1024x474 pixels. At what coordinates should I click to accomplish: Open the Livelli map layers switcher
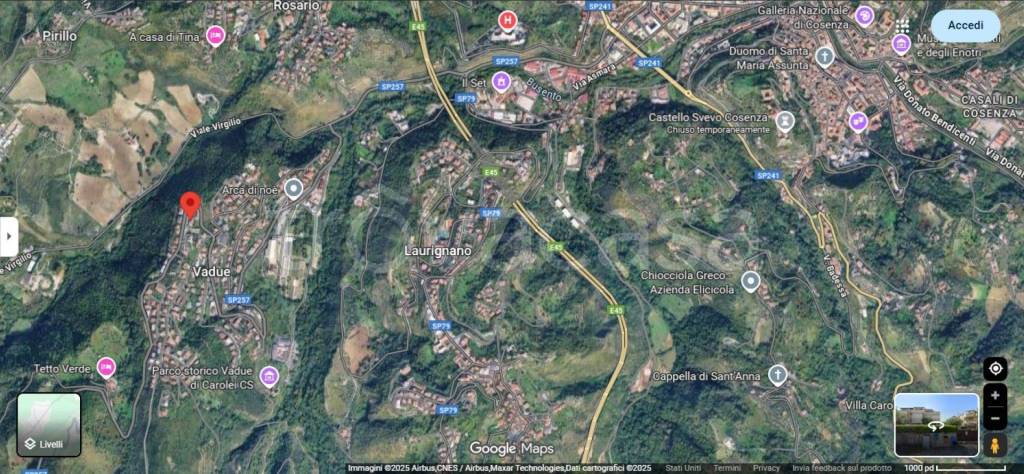(x=49, y=425)
